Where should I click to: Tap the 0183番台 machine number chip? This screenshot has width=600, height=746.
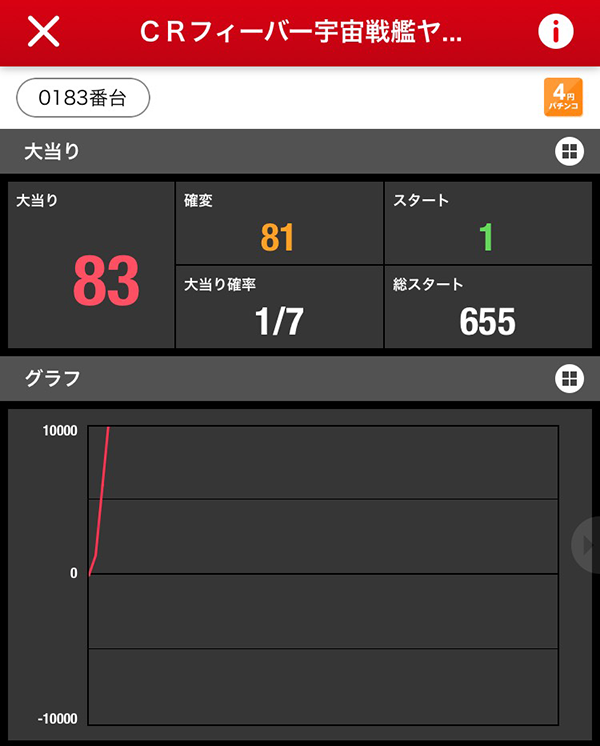tap(83, 98)
